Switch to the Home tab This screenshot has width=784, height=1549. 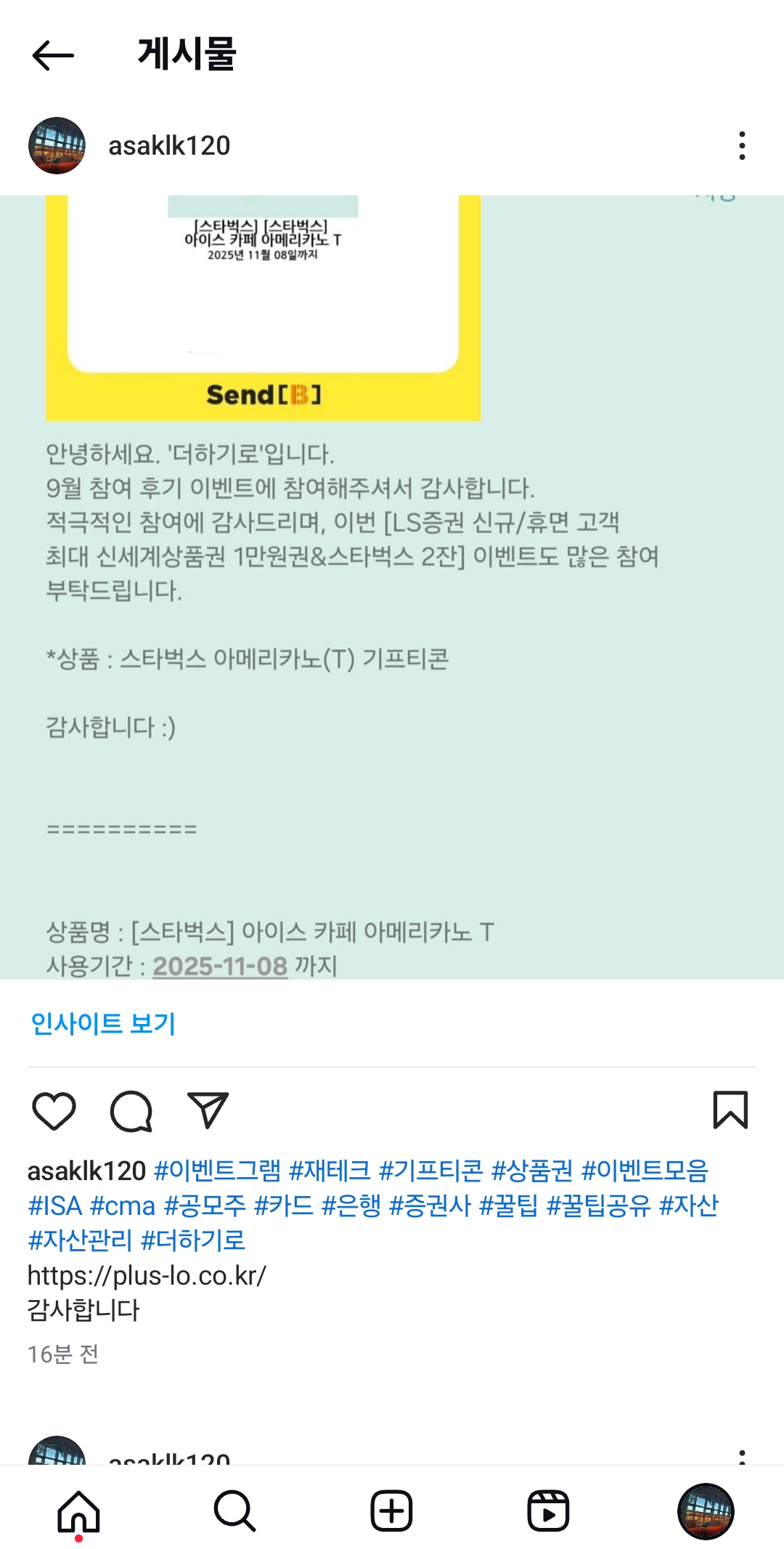tap(78, 1511)
